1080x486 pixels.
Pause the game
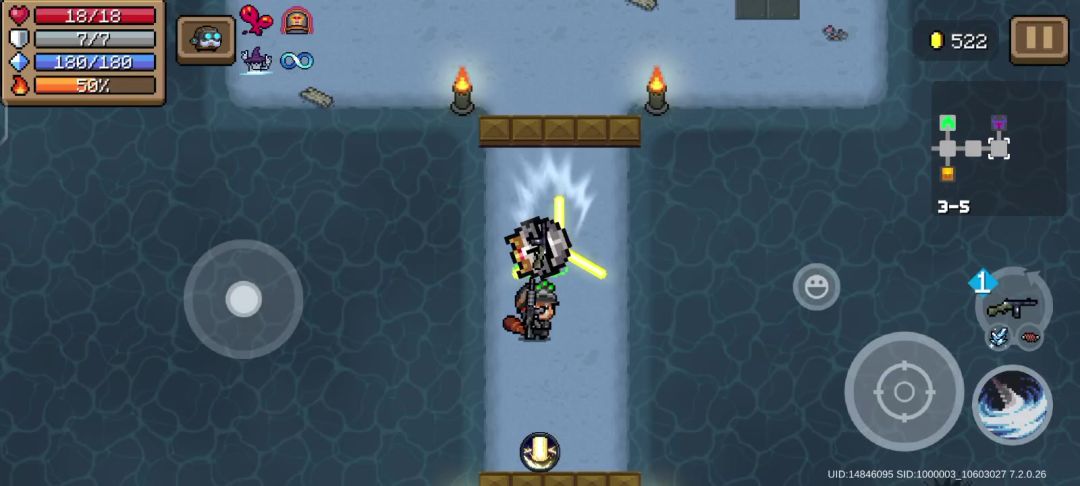[1039, 40]
